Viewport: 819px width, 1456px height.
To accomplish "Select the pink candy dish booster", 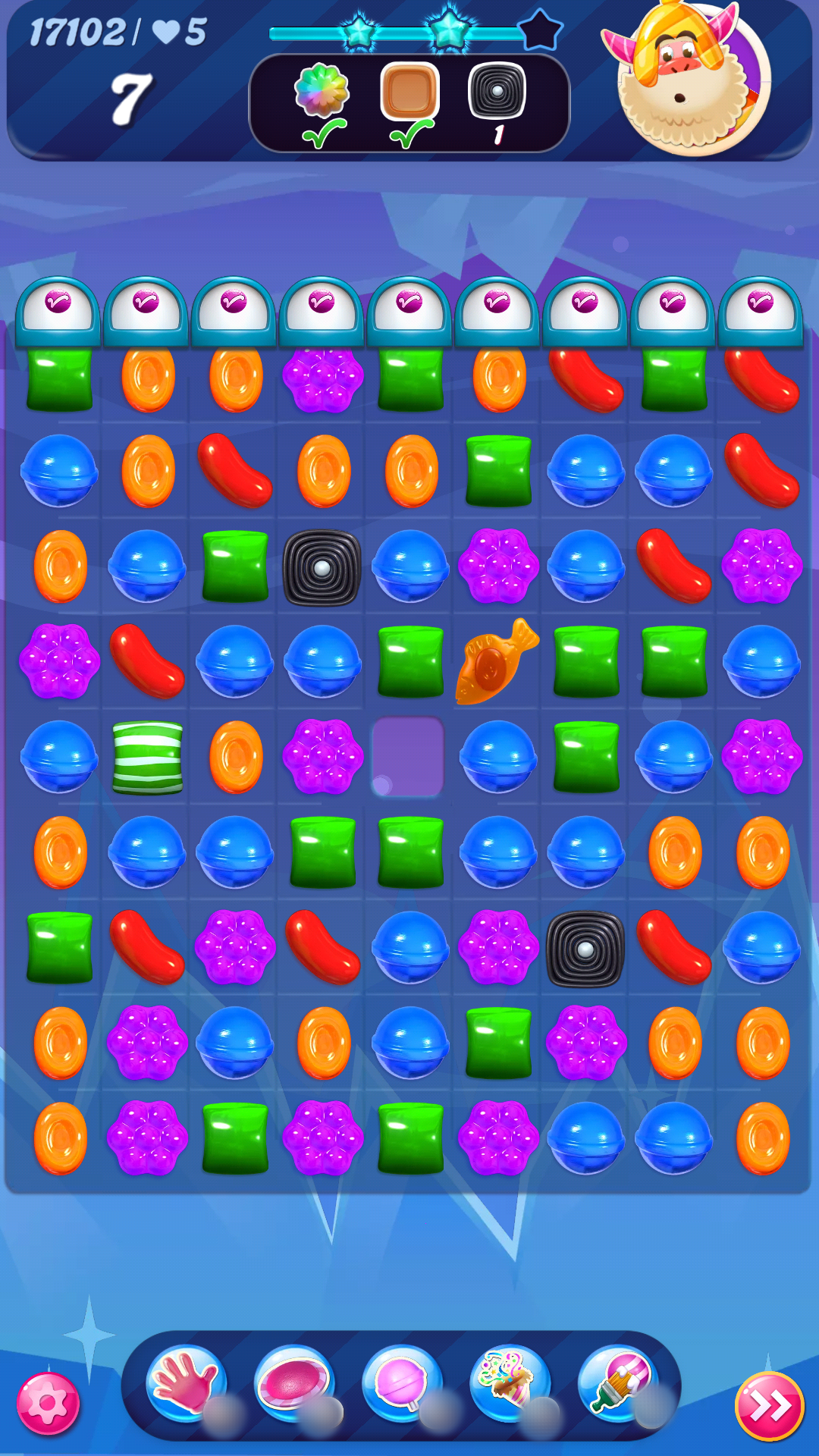I will pos(293,1383).
